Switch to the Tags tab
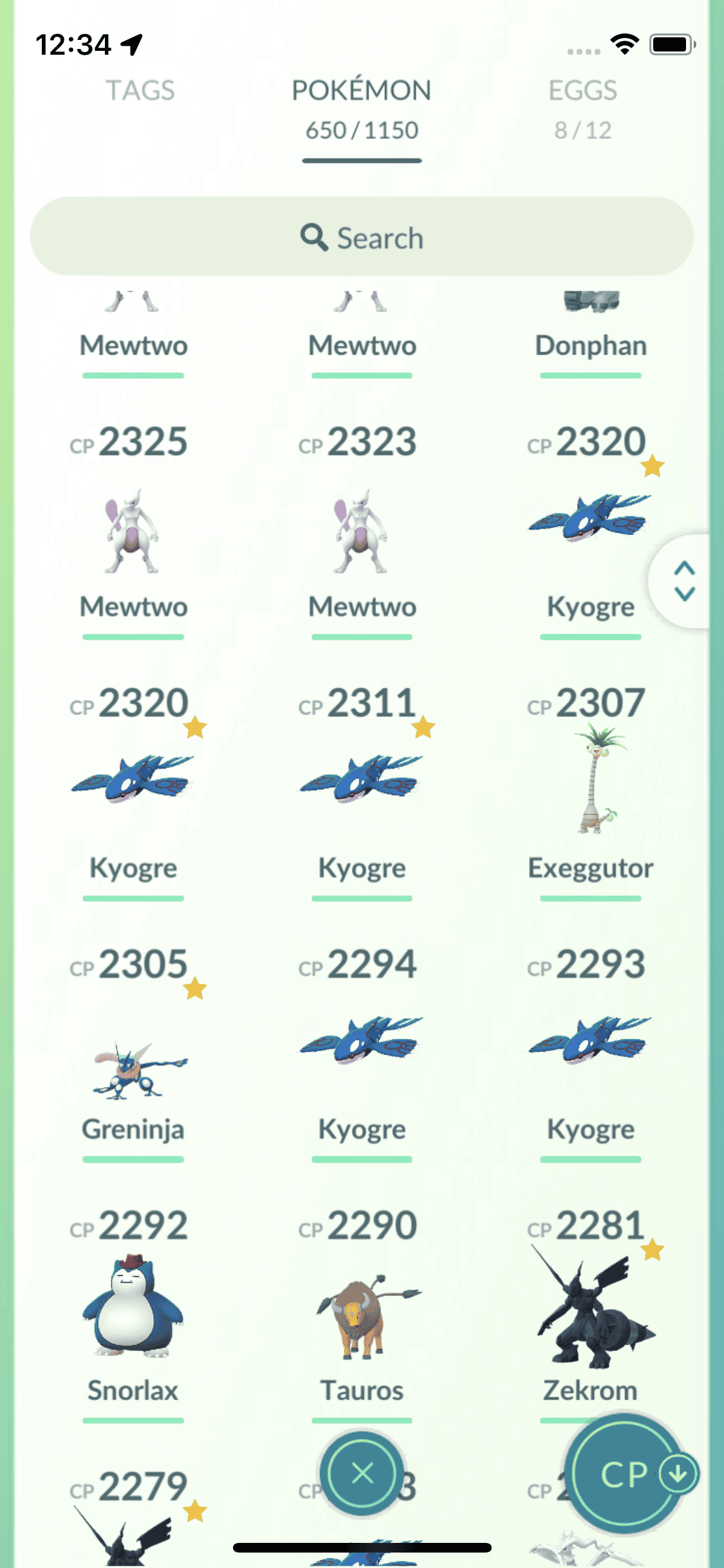The height and width of the screenshot is (1568, 724). pos(140,91)
